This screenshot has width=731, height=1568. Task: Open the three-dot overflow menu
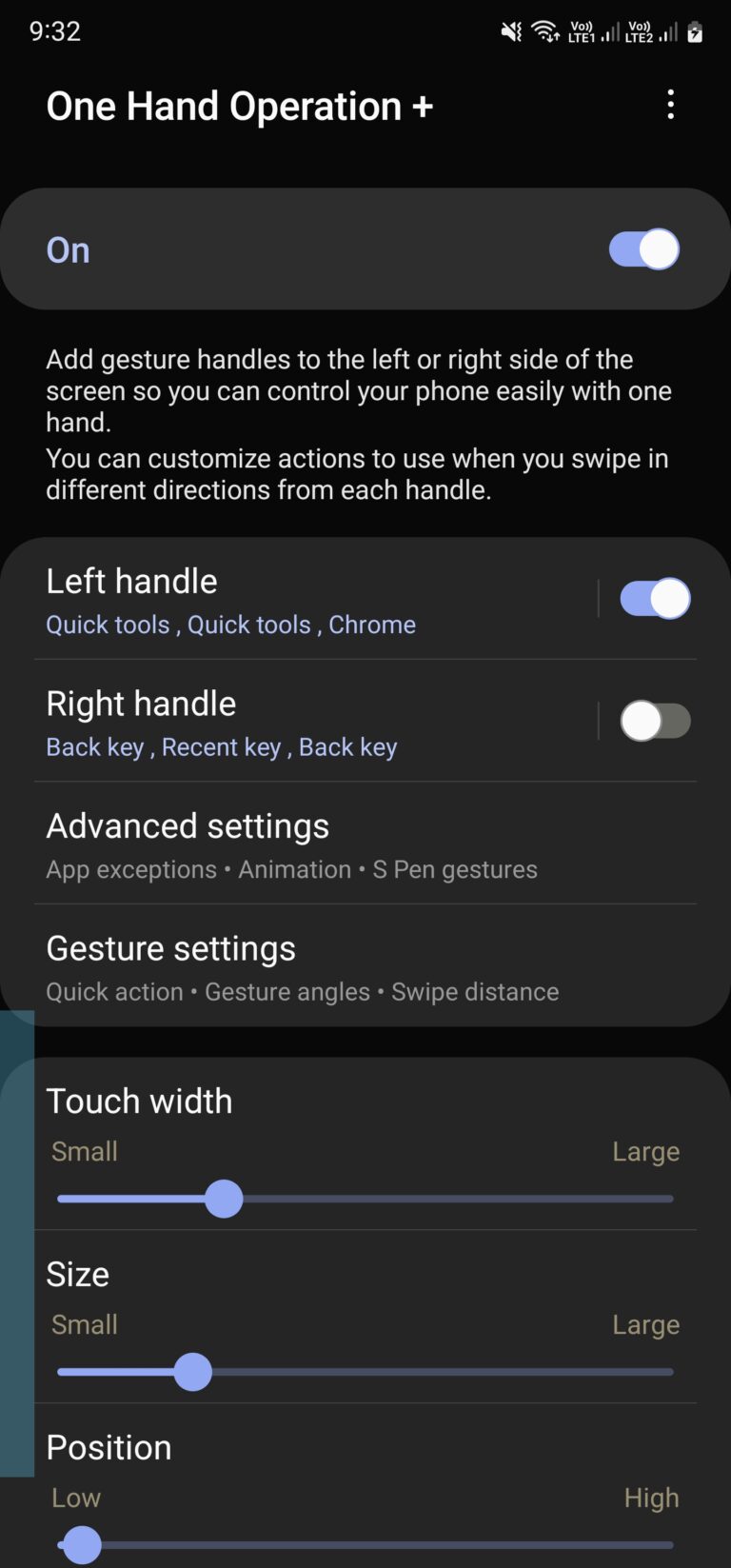pos(670,105)
